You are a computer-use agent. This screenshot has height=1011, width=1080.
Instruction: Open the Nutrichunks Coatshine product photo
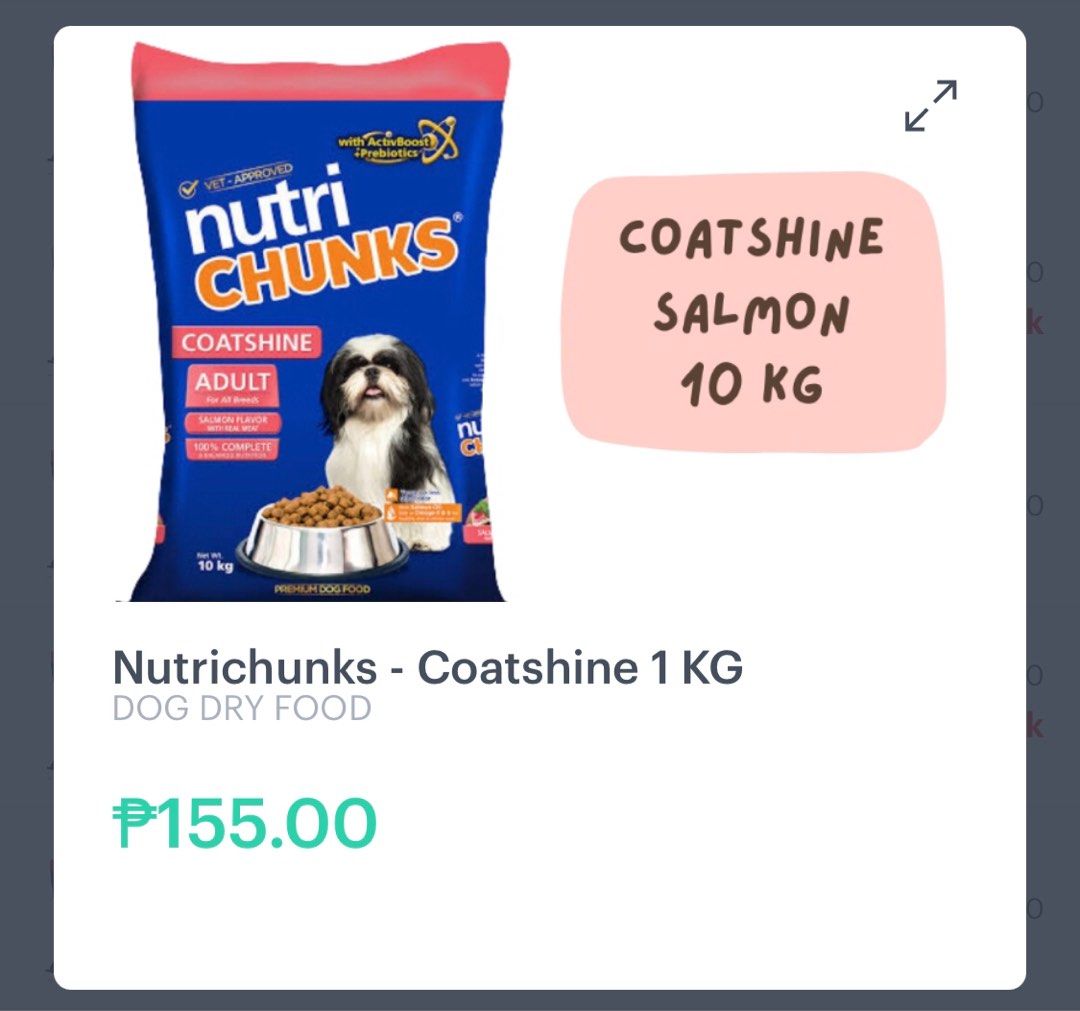tap(320, 322)
